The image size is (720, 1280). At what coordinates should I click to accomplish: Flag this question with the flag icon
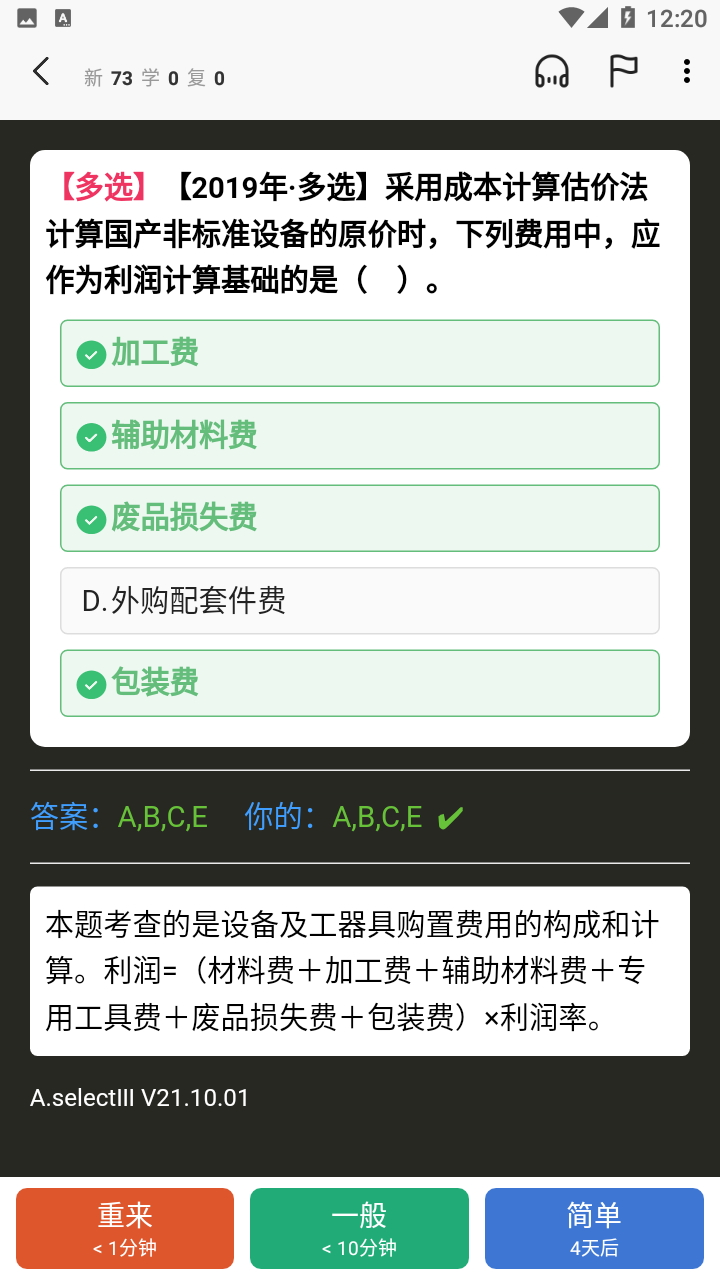[623, 72]
